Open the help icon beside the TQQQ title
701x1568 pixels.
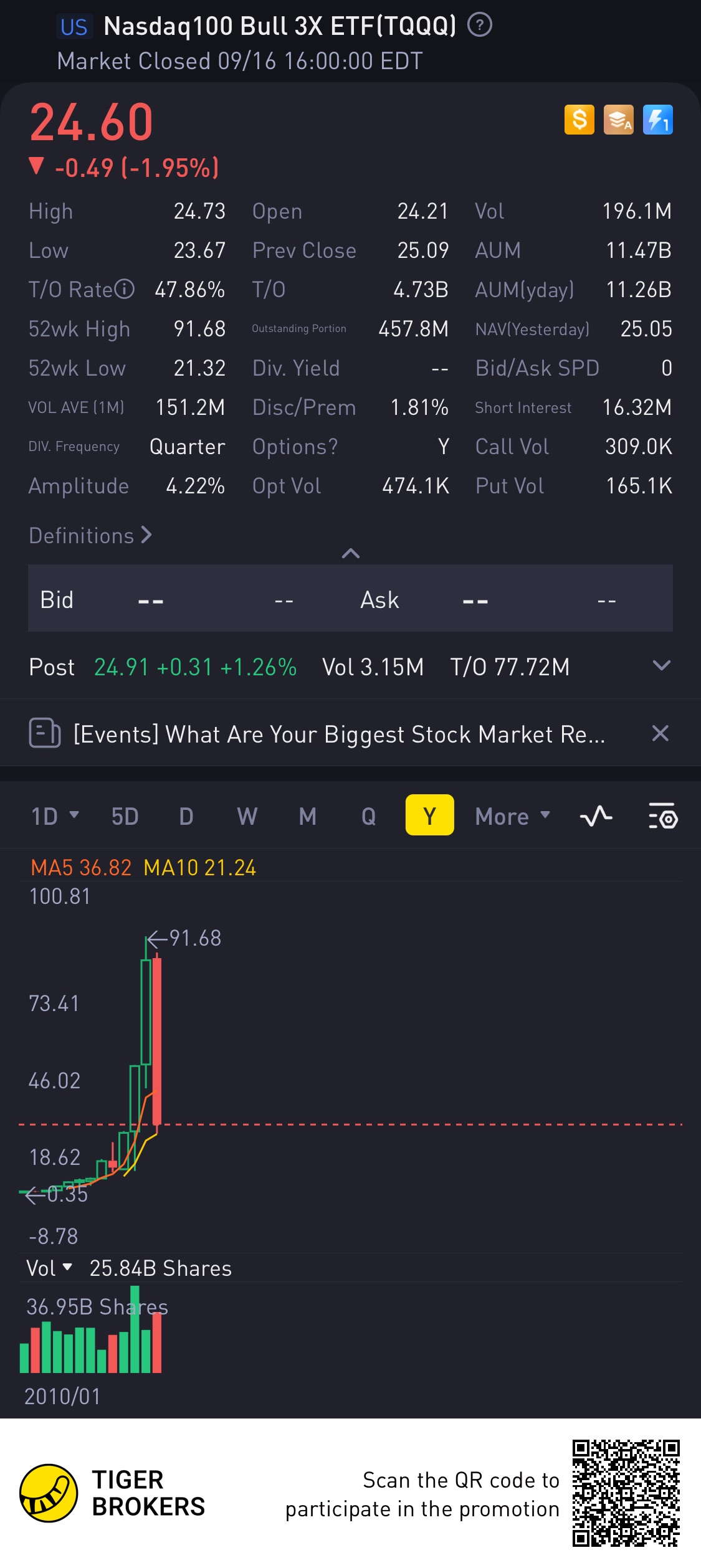coord(480,26)
